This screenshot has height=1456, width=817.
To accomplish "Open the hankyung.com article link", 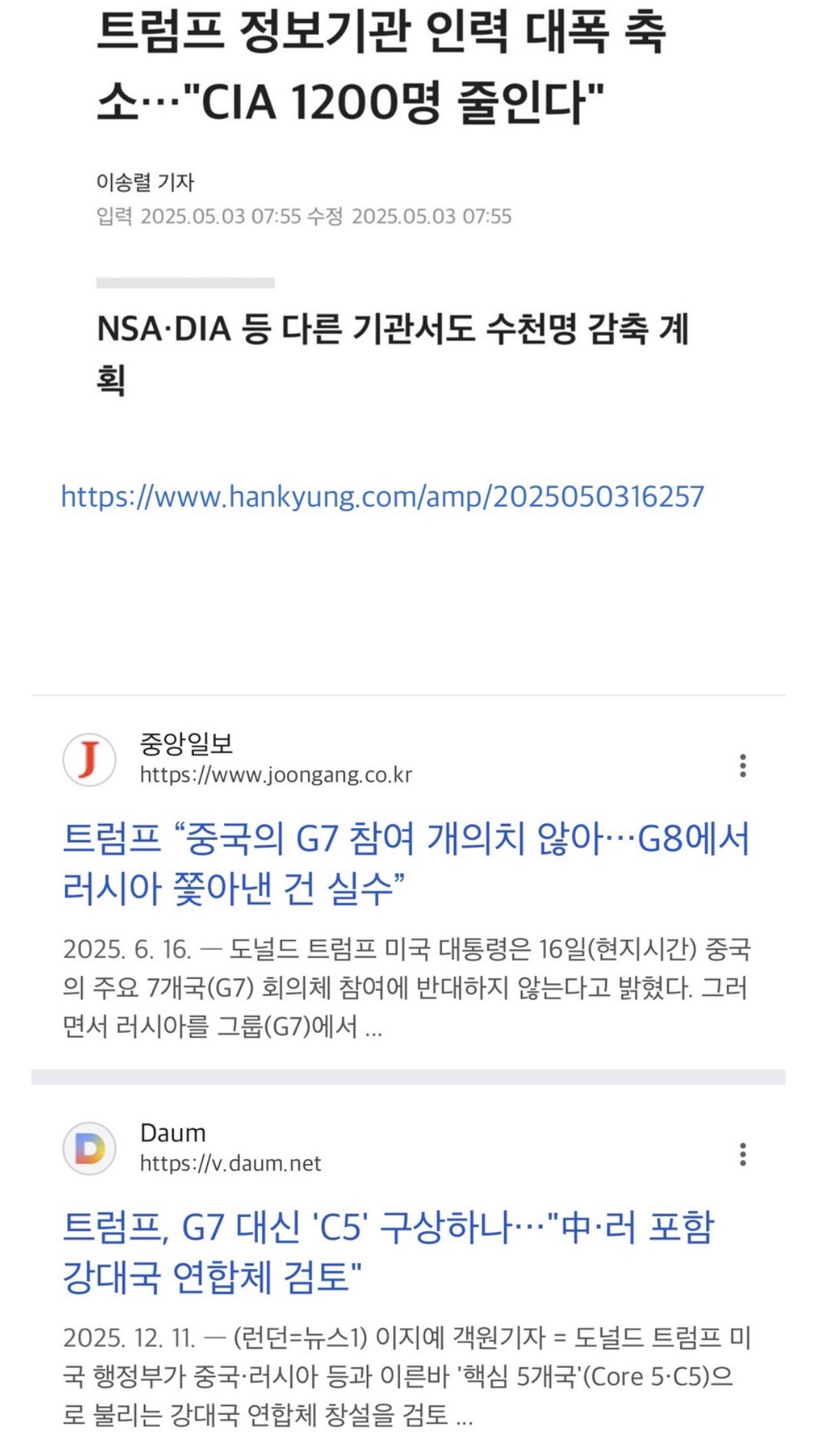I will point(382,497).
